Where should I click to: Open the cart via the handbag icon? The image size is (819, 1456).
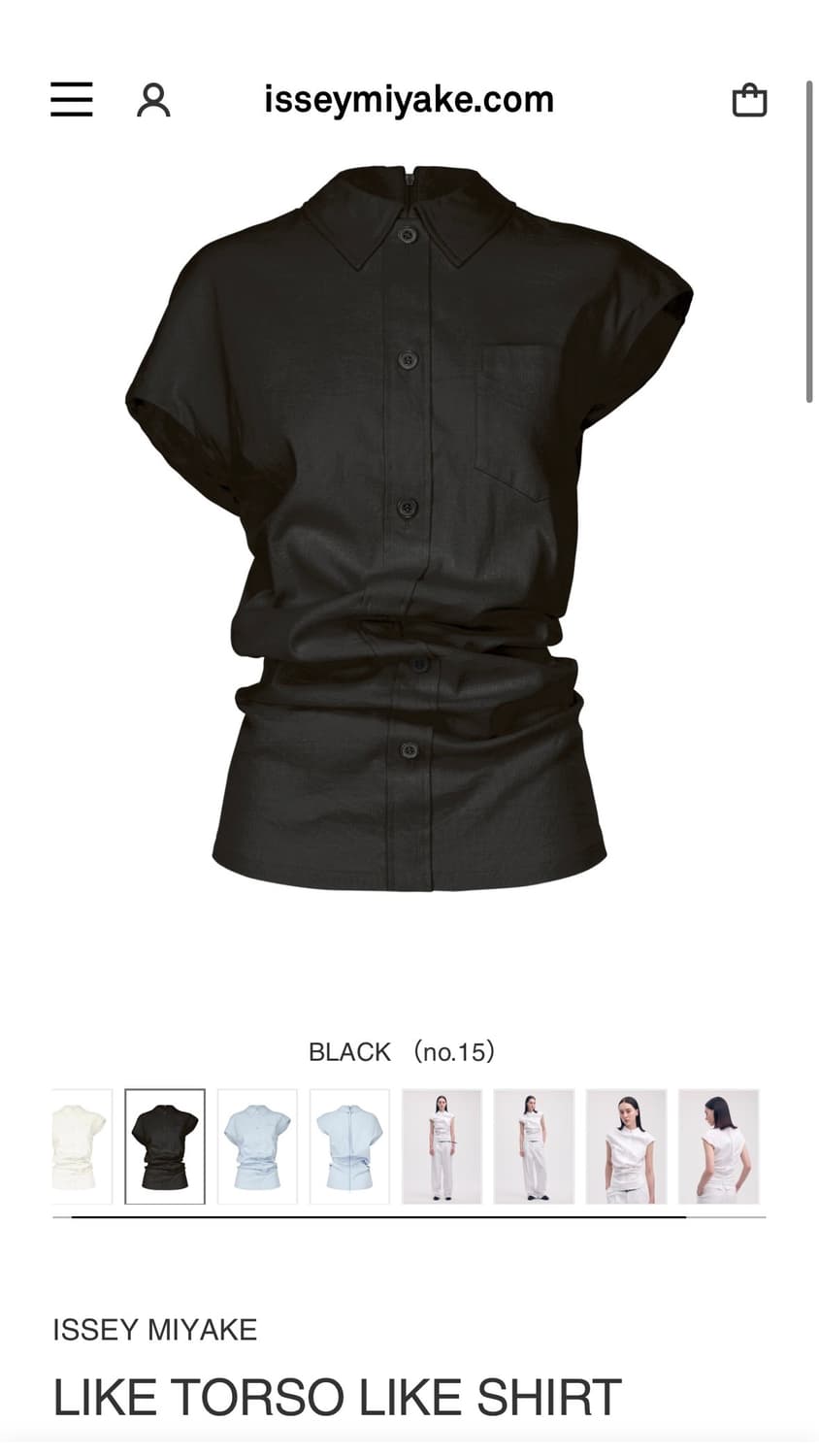(x=748, y=98)
